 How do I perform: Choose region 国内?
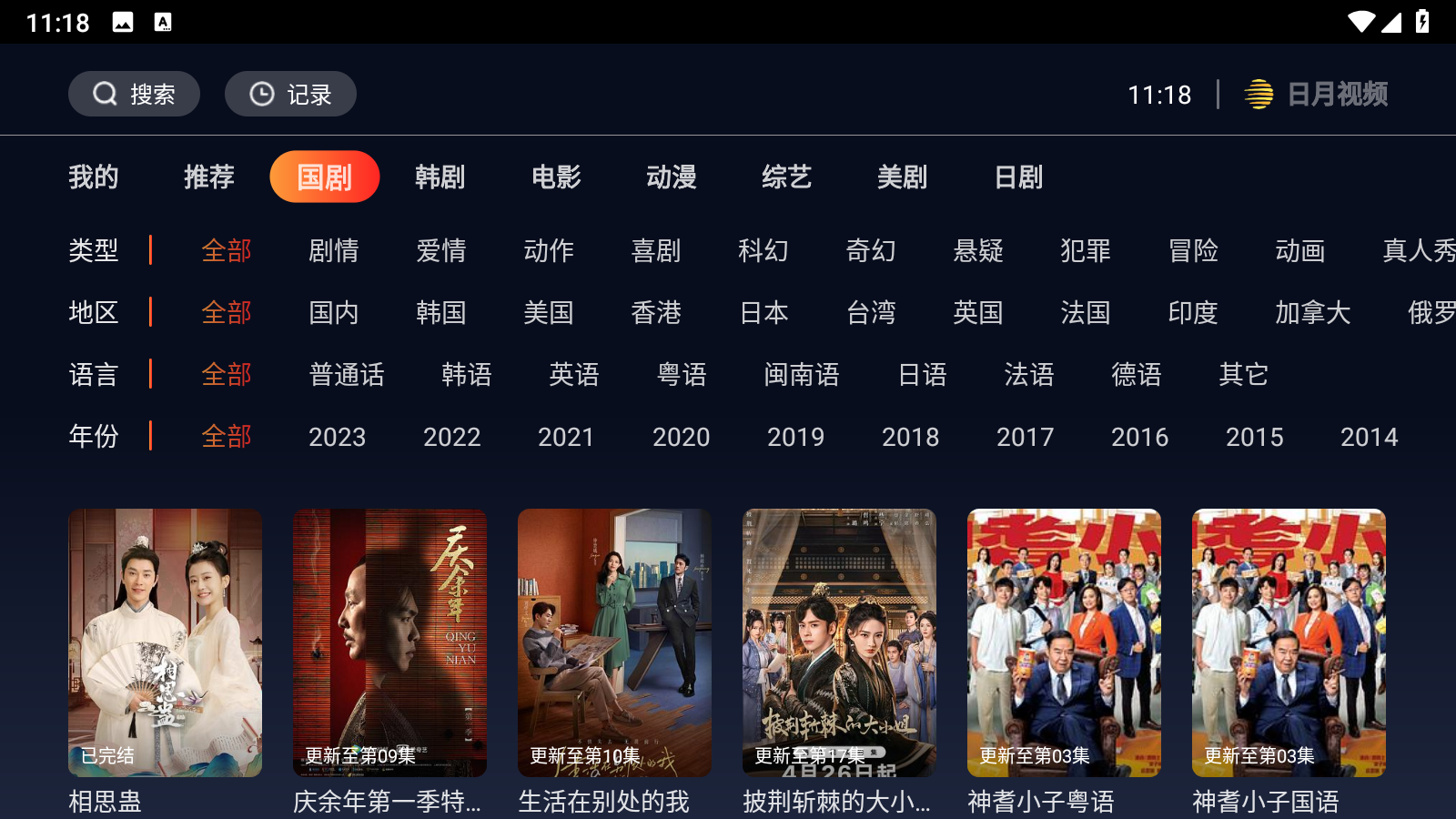[x=334, y=312]
